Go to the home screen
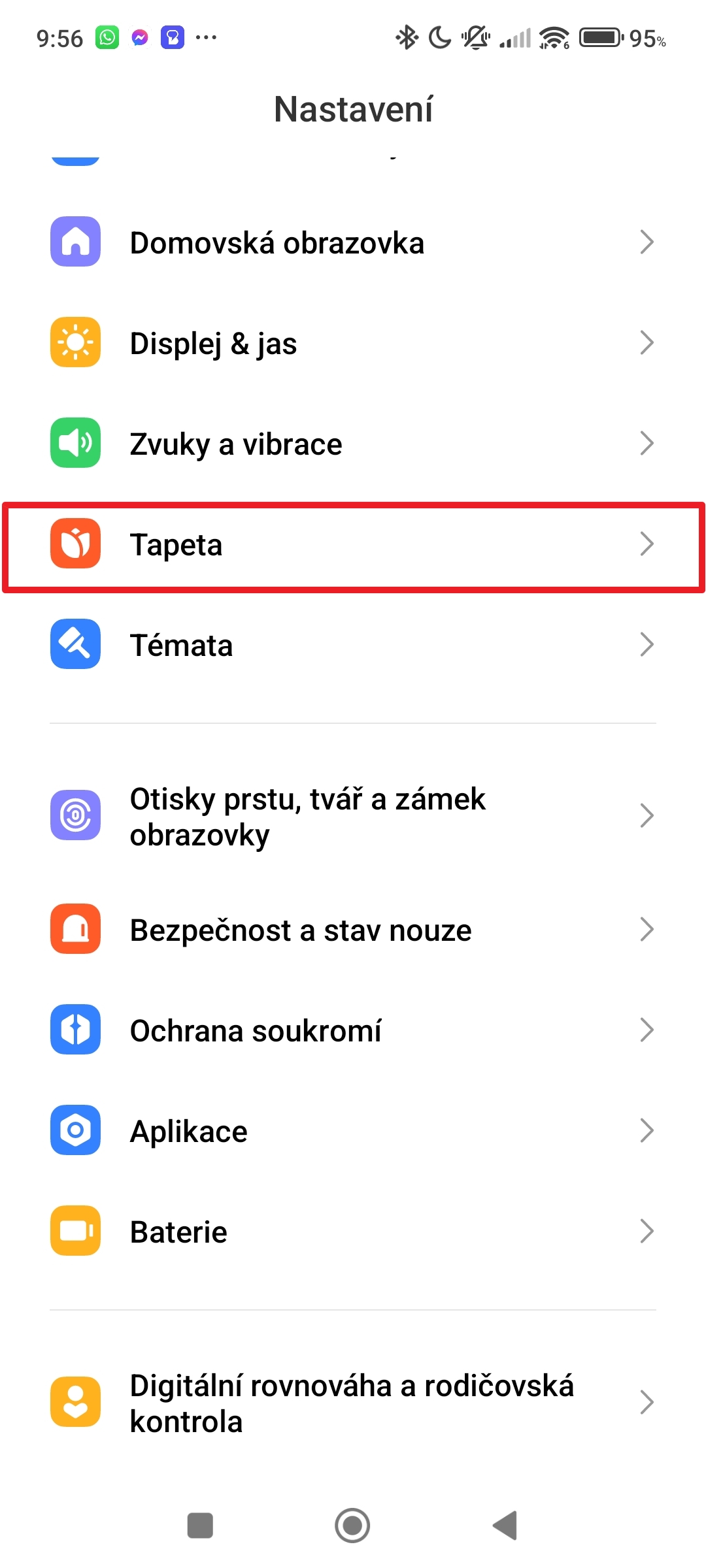Screen dimensions: 706x1568 click(x=352, y=1526)
